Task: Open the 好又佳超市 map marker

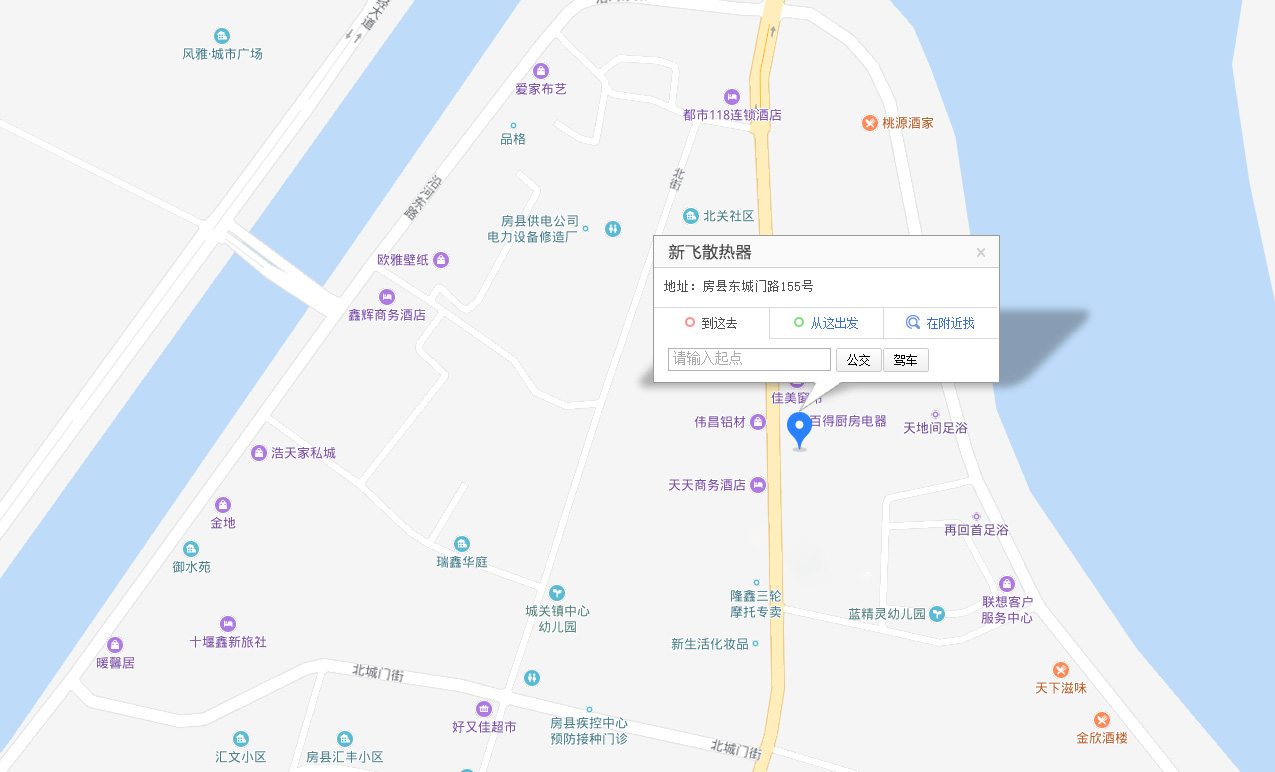Action: tap(484, 709)
